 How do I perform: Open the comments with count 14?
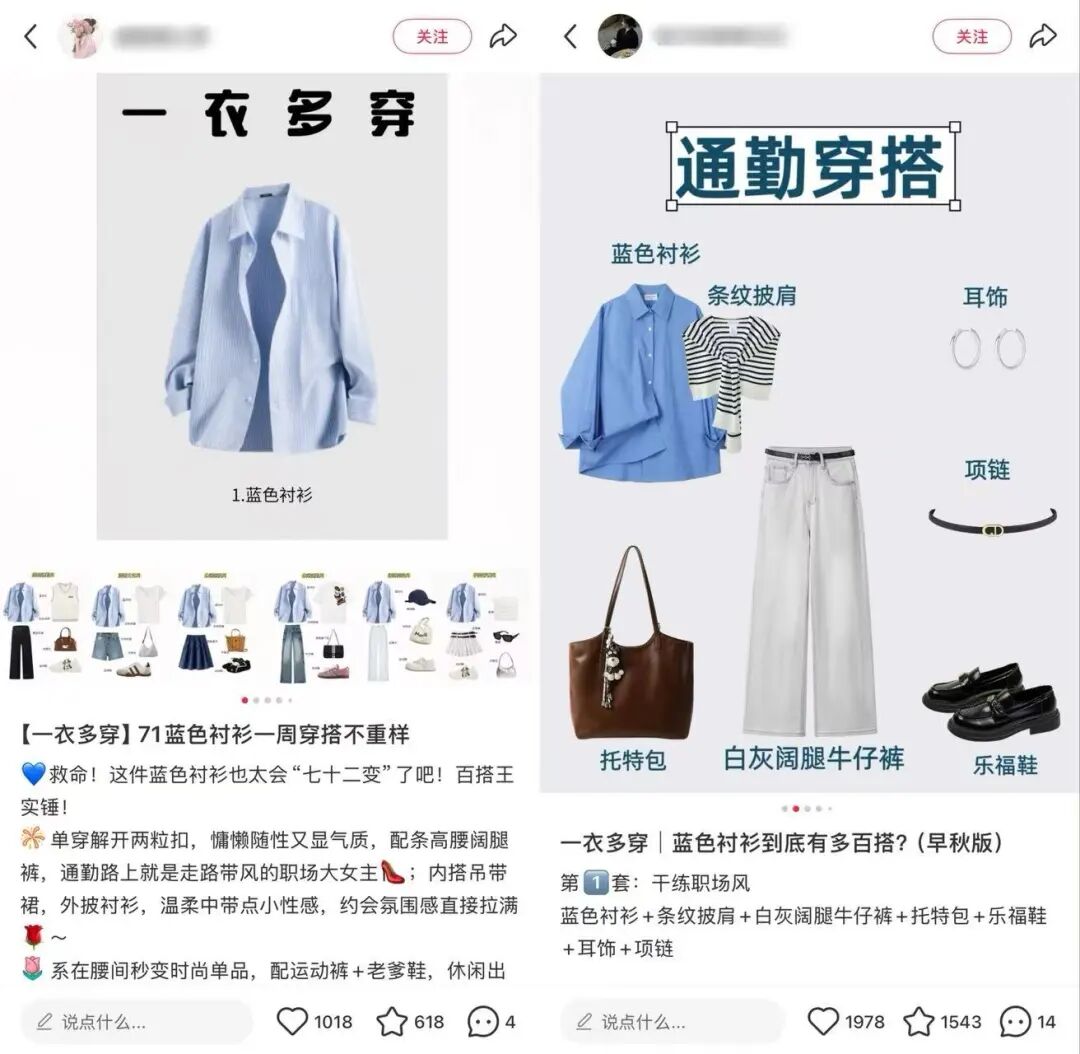click(x=1015, y=1021)
